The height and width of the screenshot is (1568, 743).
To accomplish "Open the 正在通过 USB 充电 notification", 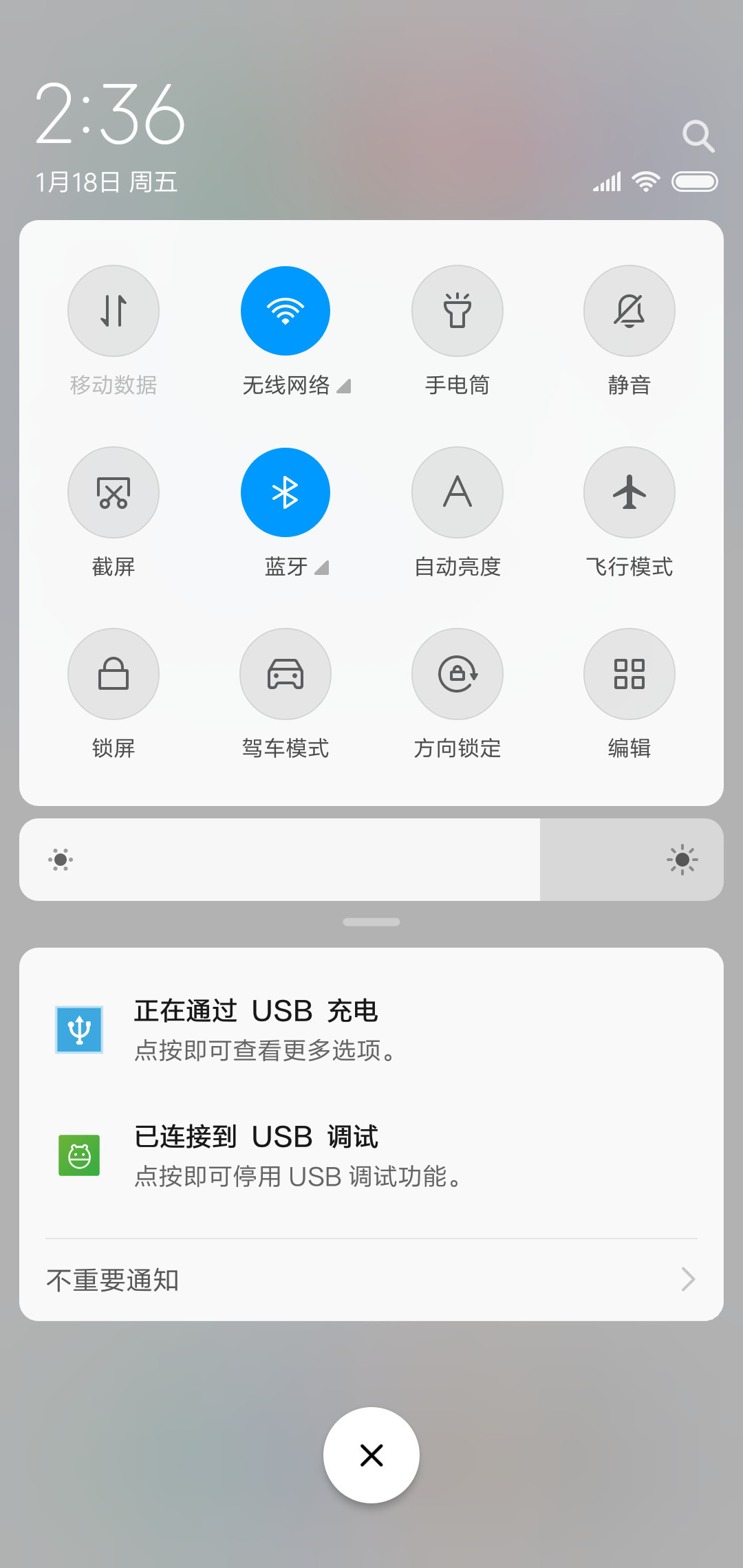I will [371, 1030].
